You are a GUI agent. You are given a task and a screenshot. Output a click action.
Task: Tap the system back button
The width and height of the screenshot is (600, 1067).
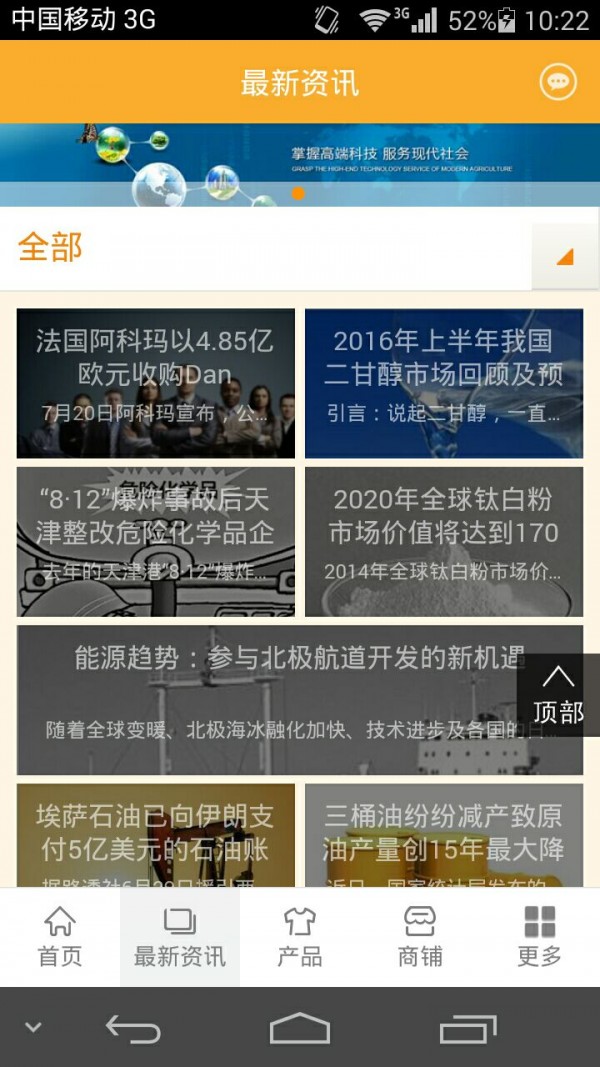click(133, 1028)
